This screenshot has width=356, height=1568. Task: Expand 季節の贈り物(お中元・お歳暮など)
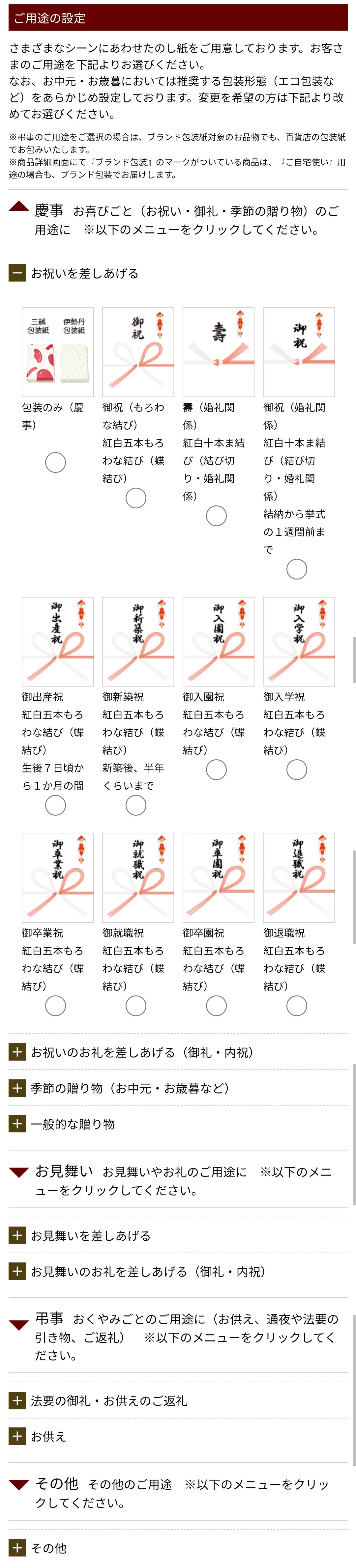(17, 1088)
